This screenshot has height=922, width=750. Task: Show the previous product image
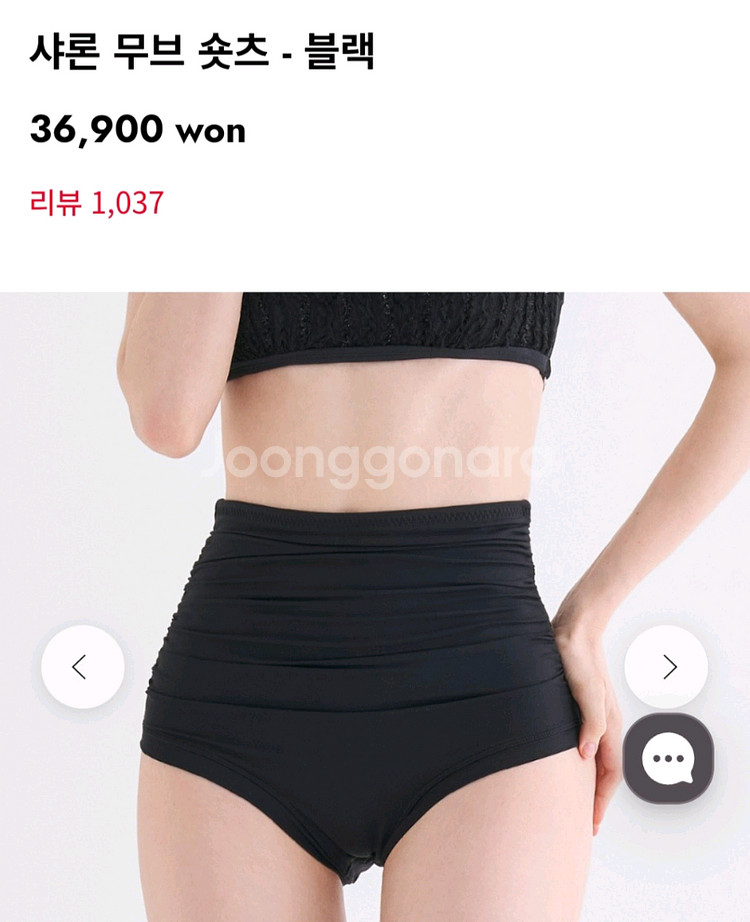[x=82, y=667]
